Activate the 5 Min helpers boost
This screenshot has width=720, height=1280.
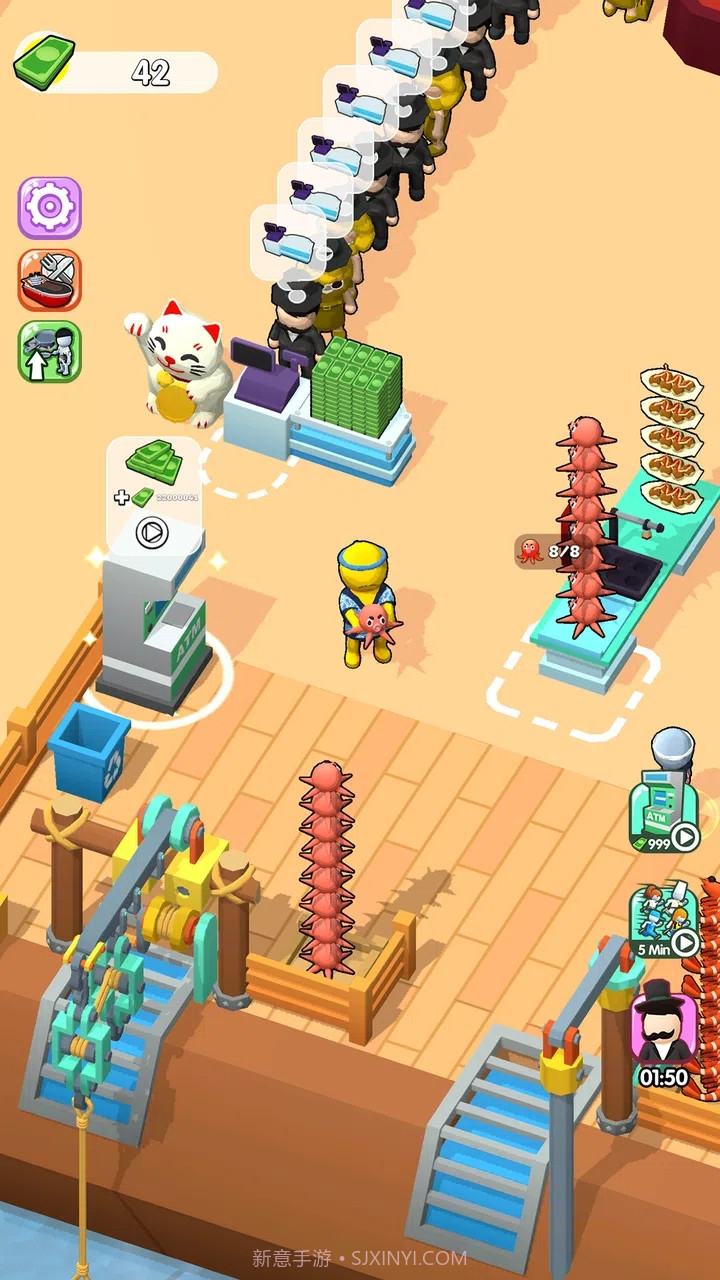[664, 923]
